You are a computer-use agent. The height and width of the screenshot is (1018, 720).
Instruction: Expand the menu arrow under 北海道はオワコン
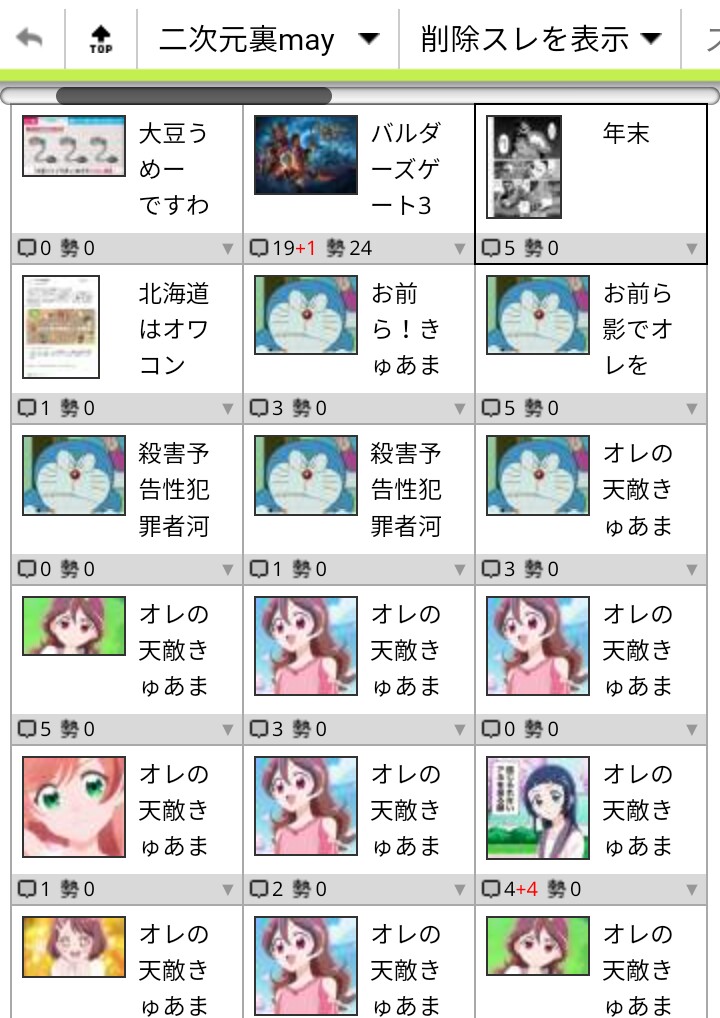tap(227, 409)
